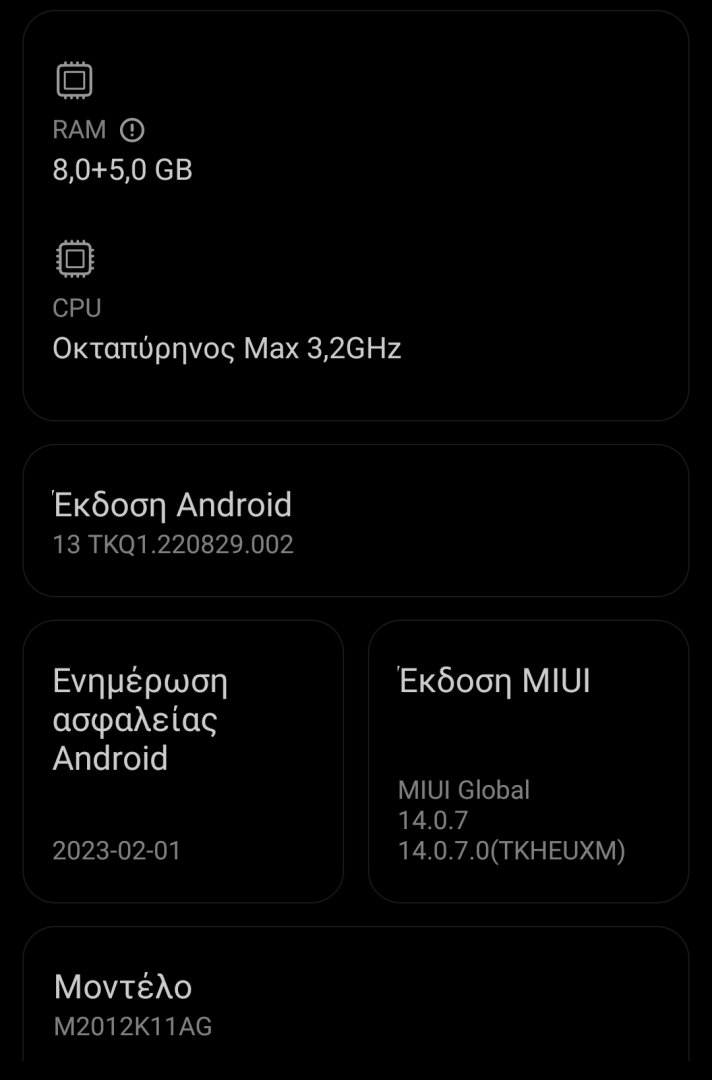Open the Έκδοση Android card
This screenshot has width=712, height=1080.
[355, 521]
